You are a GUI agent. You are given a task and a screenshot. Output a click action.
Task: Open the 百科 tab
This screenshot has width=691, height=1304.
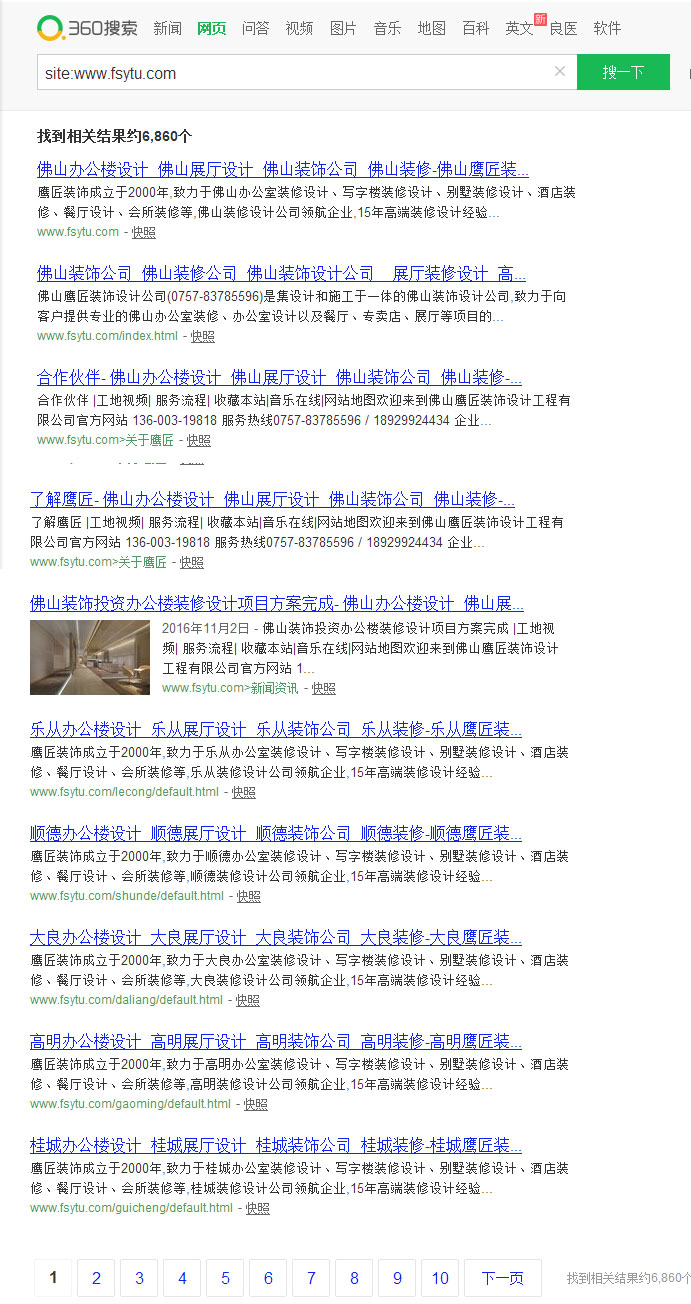[475, 28]
